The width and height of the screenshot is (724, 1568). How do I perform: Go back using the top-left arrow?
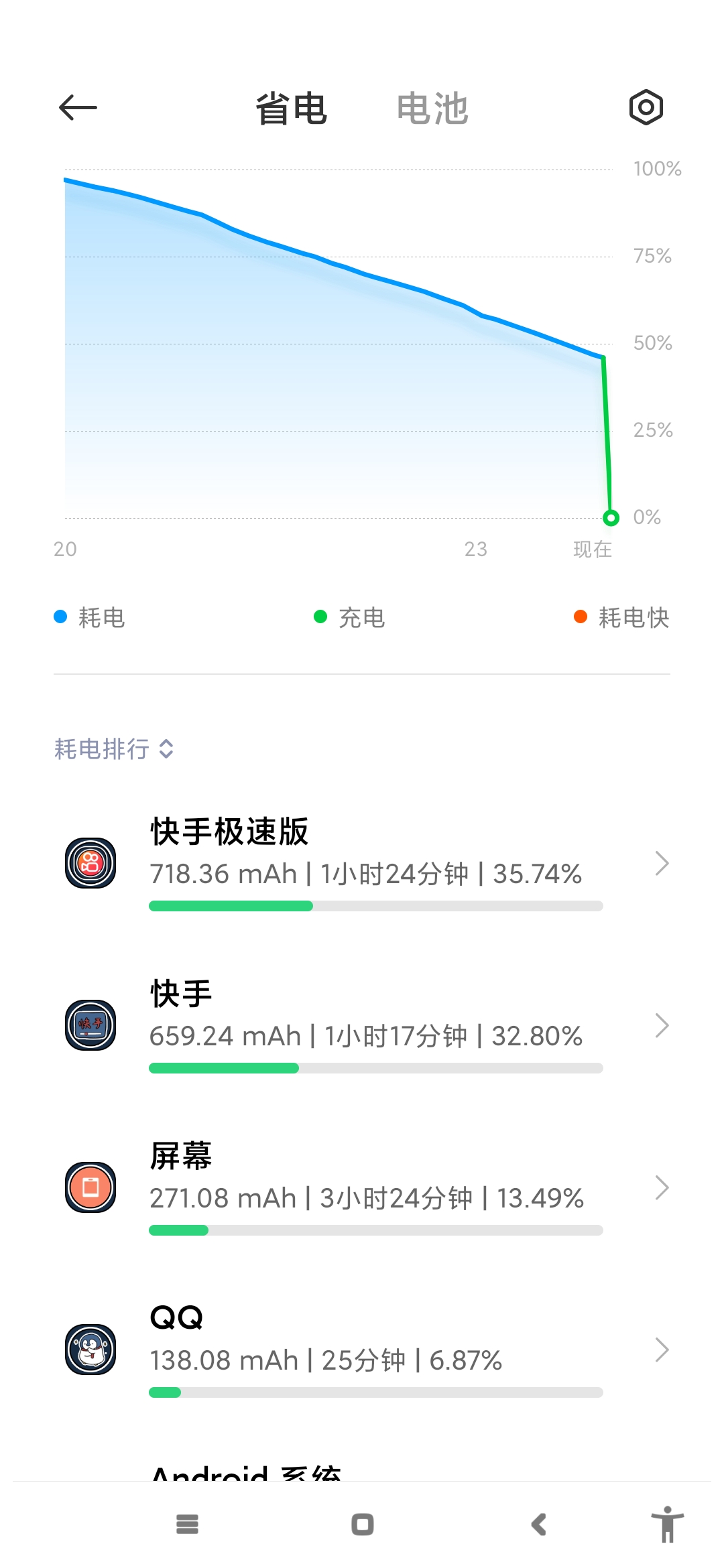pos(78,107)
